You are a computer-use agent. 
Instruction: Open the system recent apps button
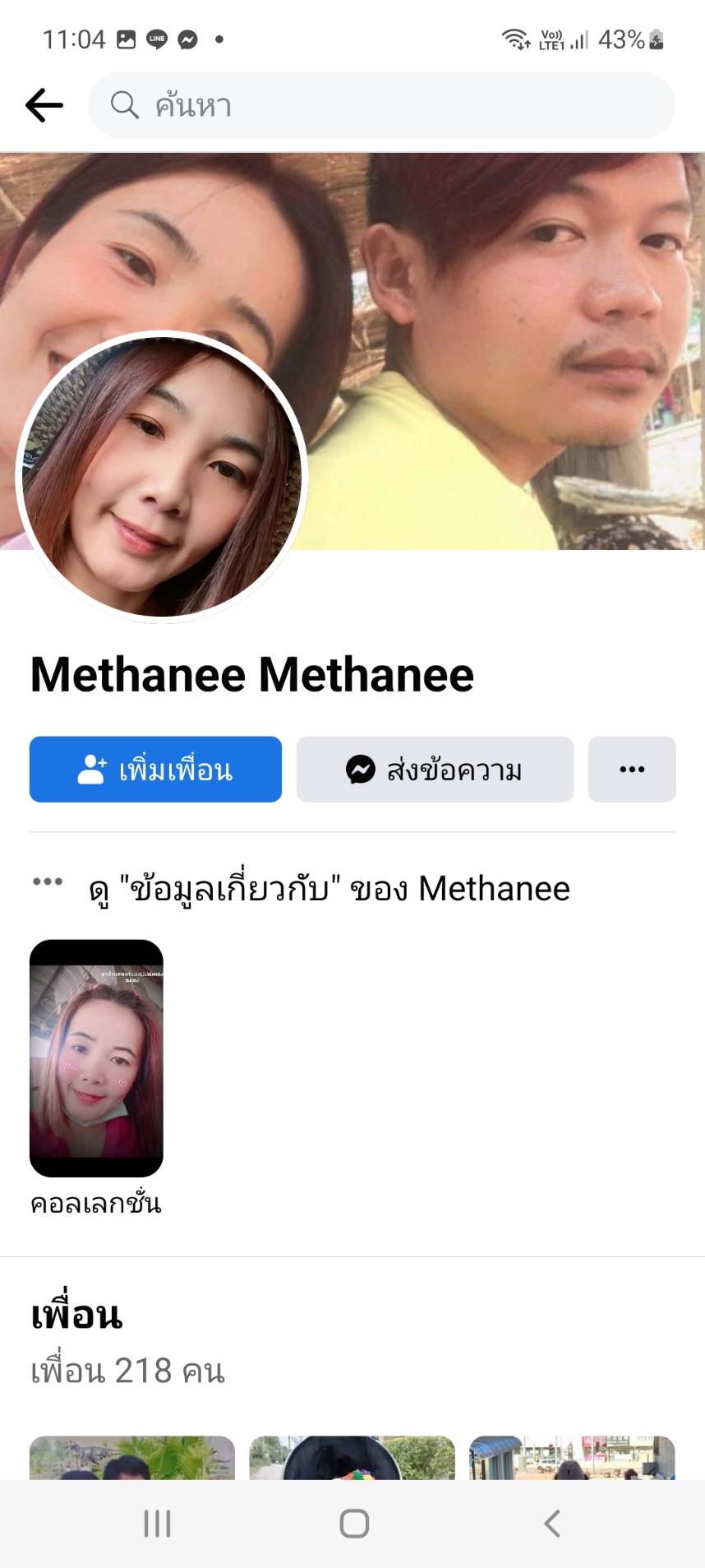tap(157, 1524)
